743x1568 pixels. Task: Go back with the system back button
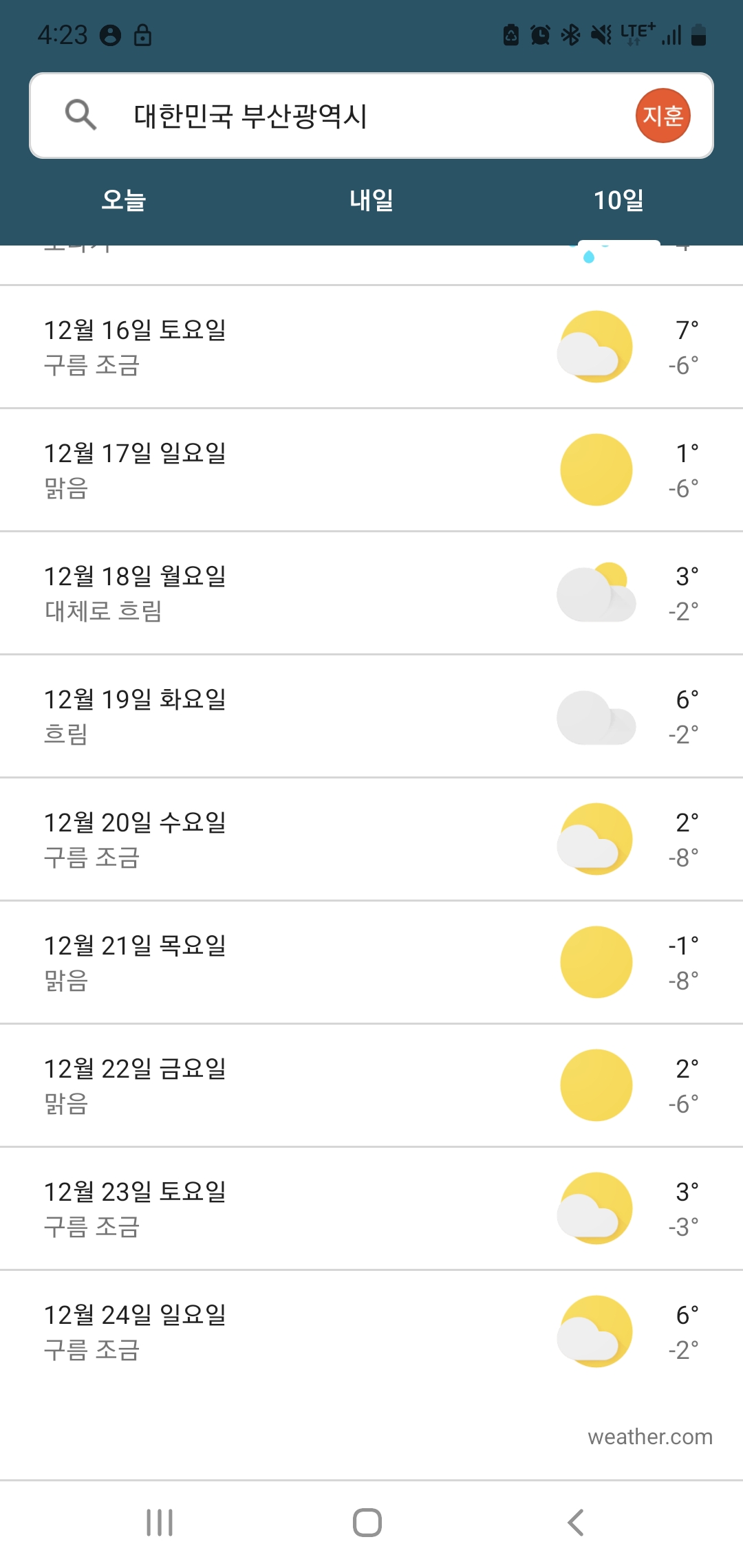pos(576,1523)
